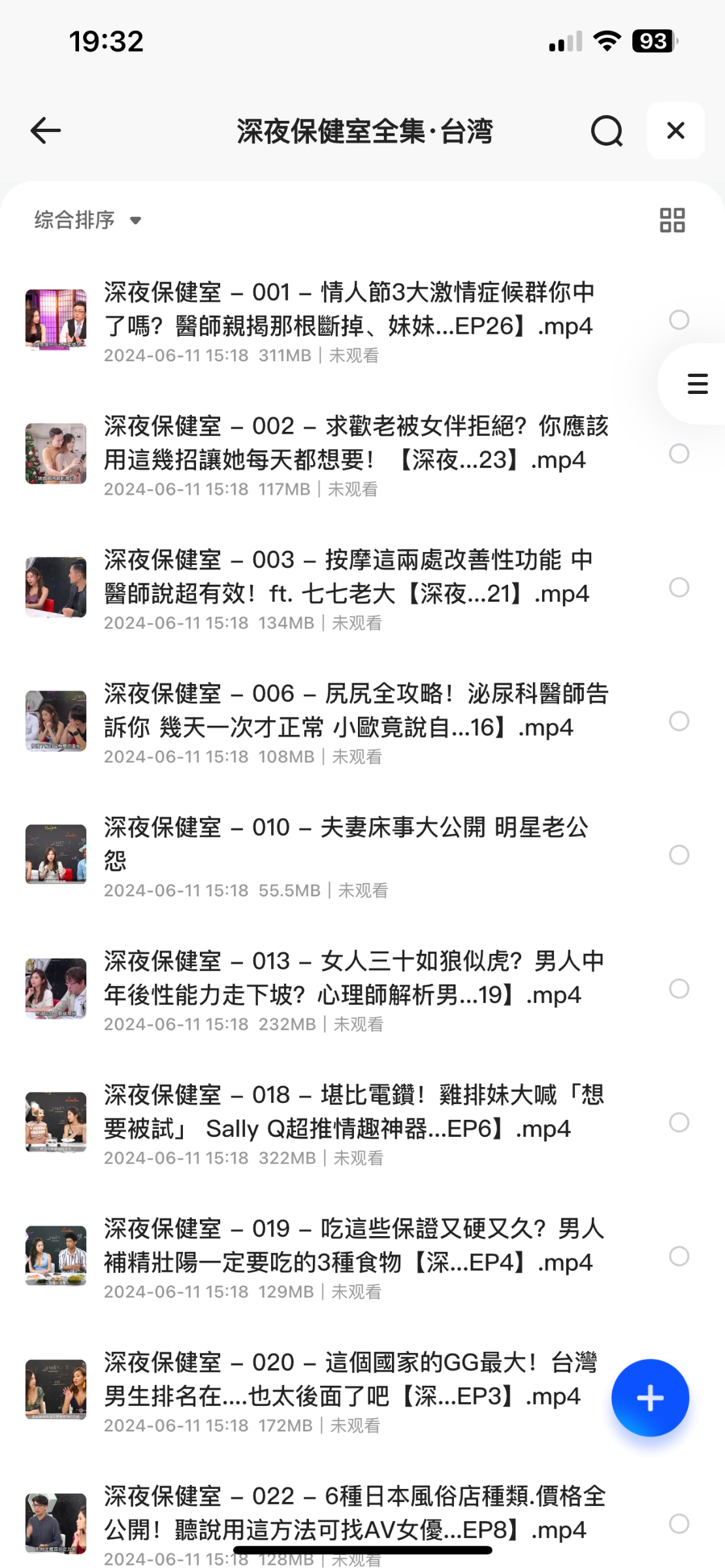Open video file 深夜保健室 – 003

tap(349, 577)
